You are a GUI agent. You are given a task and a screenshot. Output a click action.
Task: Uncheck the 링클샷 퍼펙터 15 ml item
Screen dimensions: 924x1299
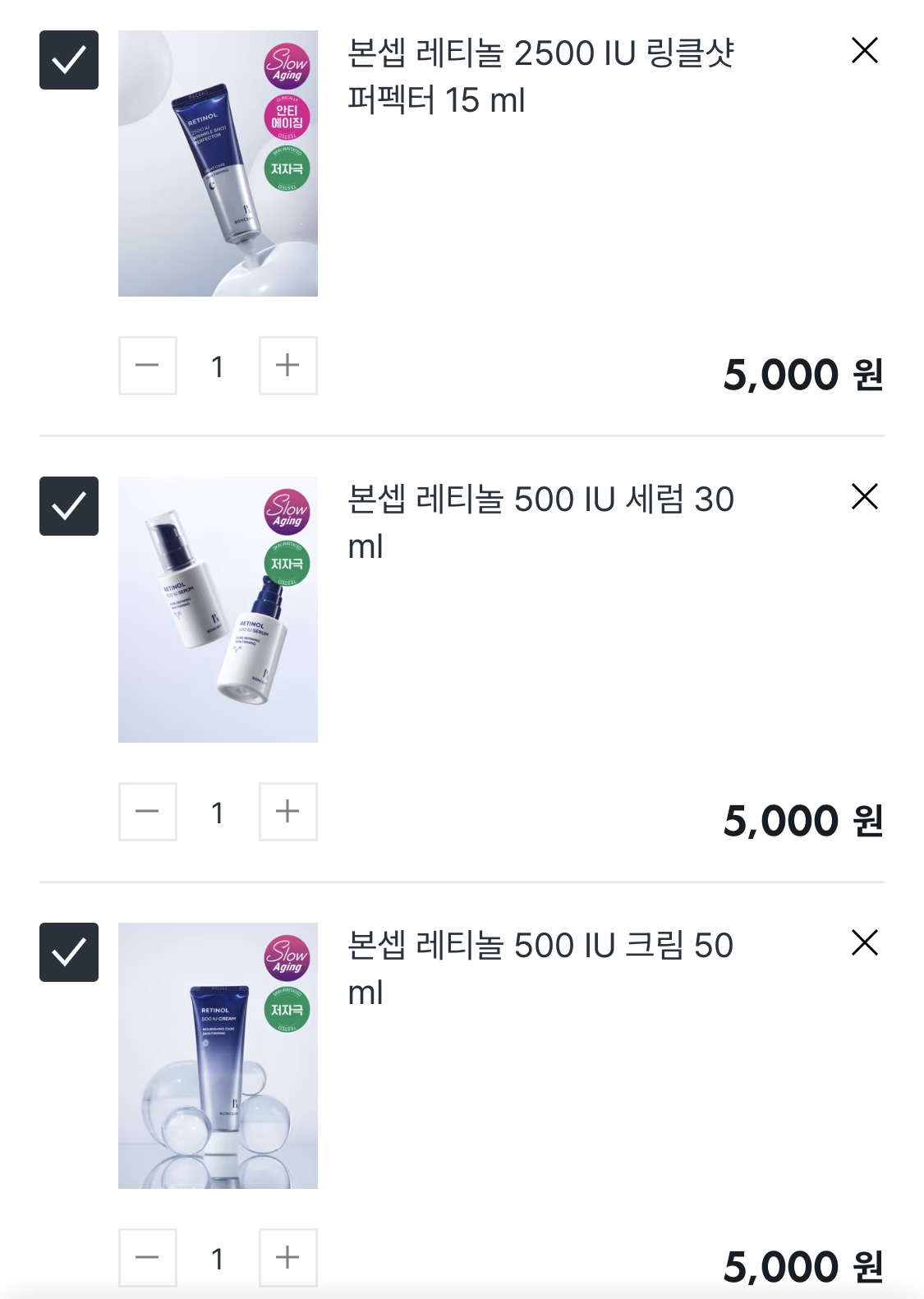69,60
